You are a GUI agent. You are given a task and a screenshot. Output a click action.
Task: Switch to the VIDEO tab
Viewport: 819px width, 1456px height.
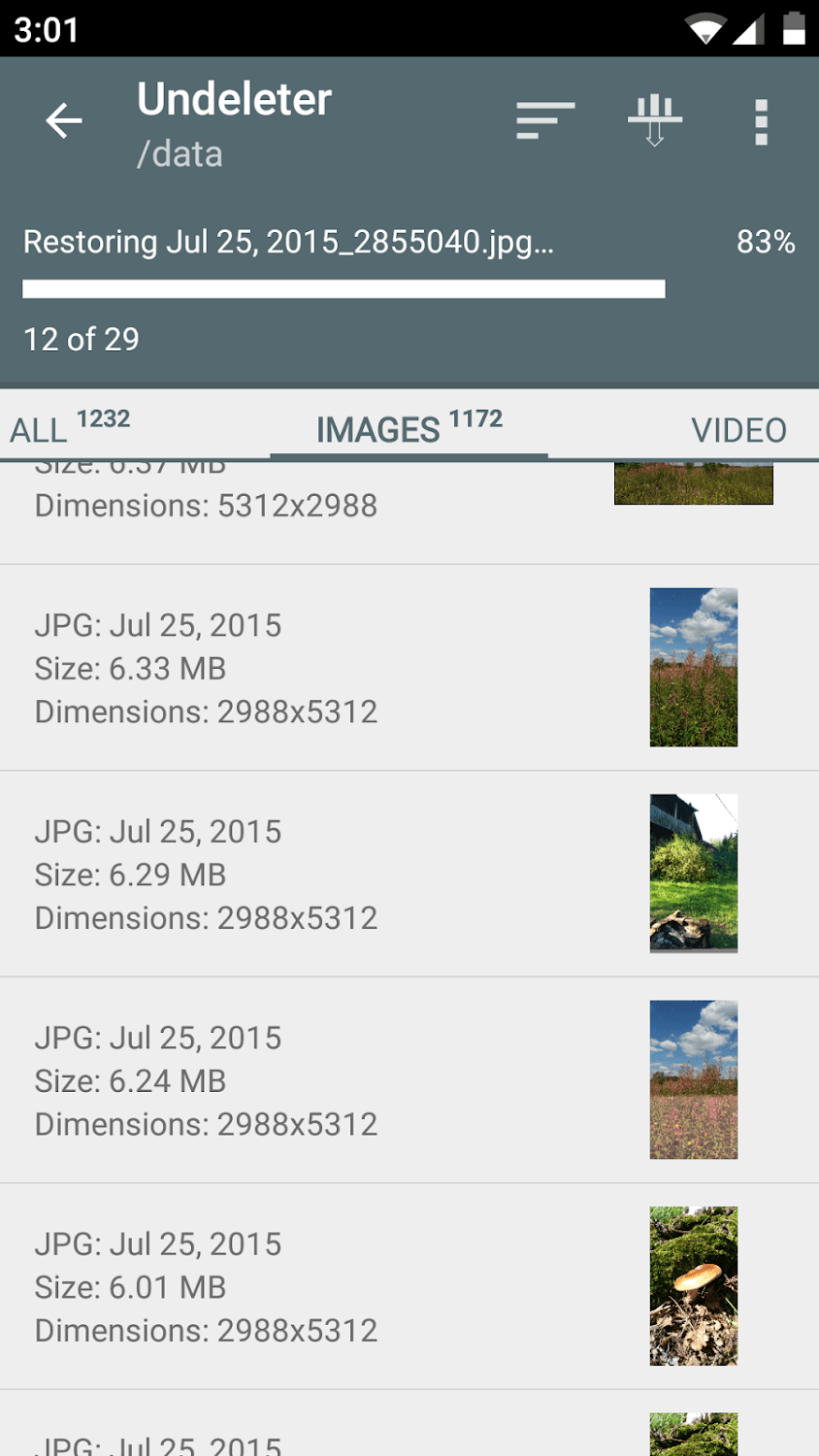pos(737,429)
